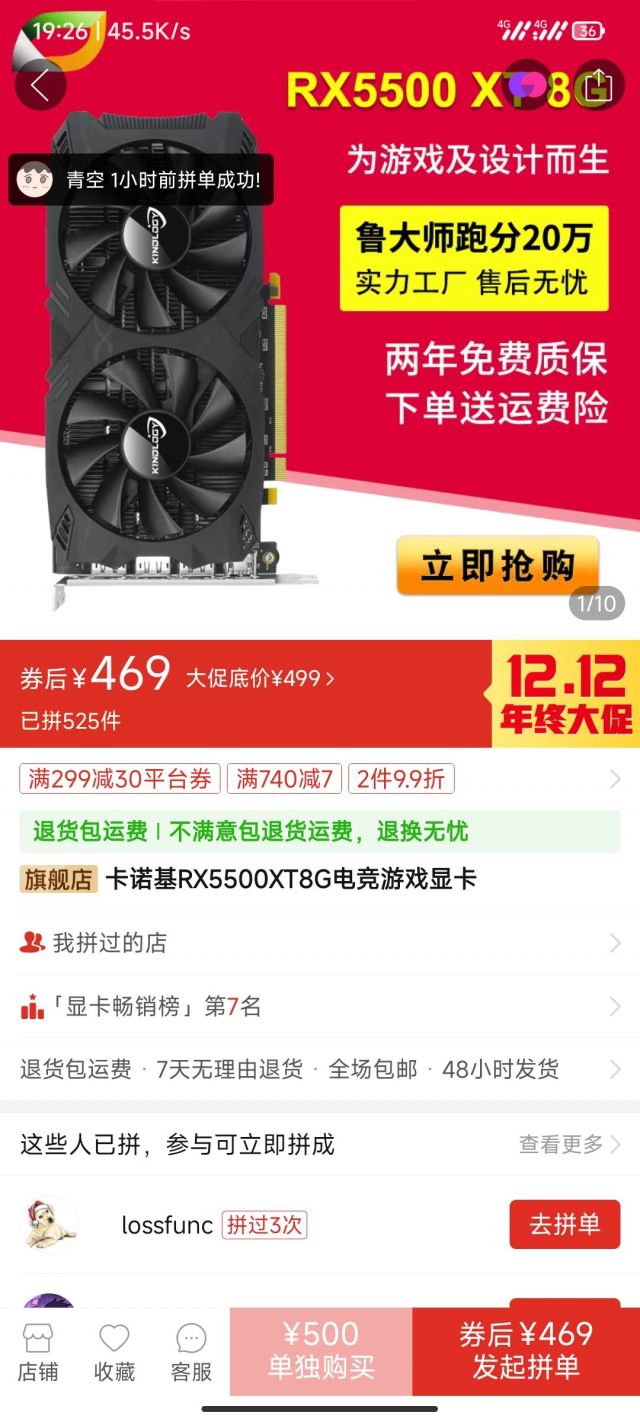Open the coupon discounts row
This screenshot has height=1422, width=640.
click(x=320, y=779)
